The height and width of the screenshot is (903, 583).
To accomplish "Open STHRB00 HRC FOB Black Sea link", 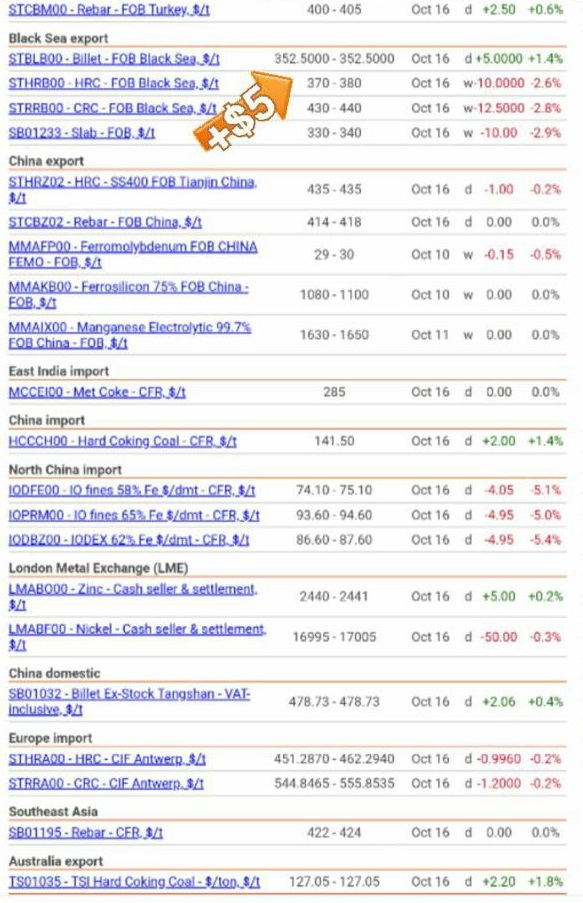I will (113, 84).
